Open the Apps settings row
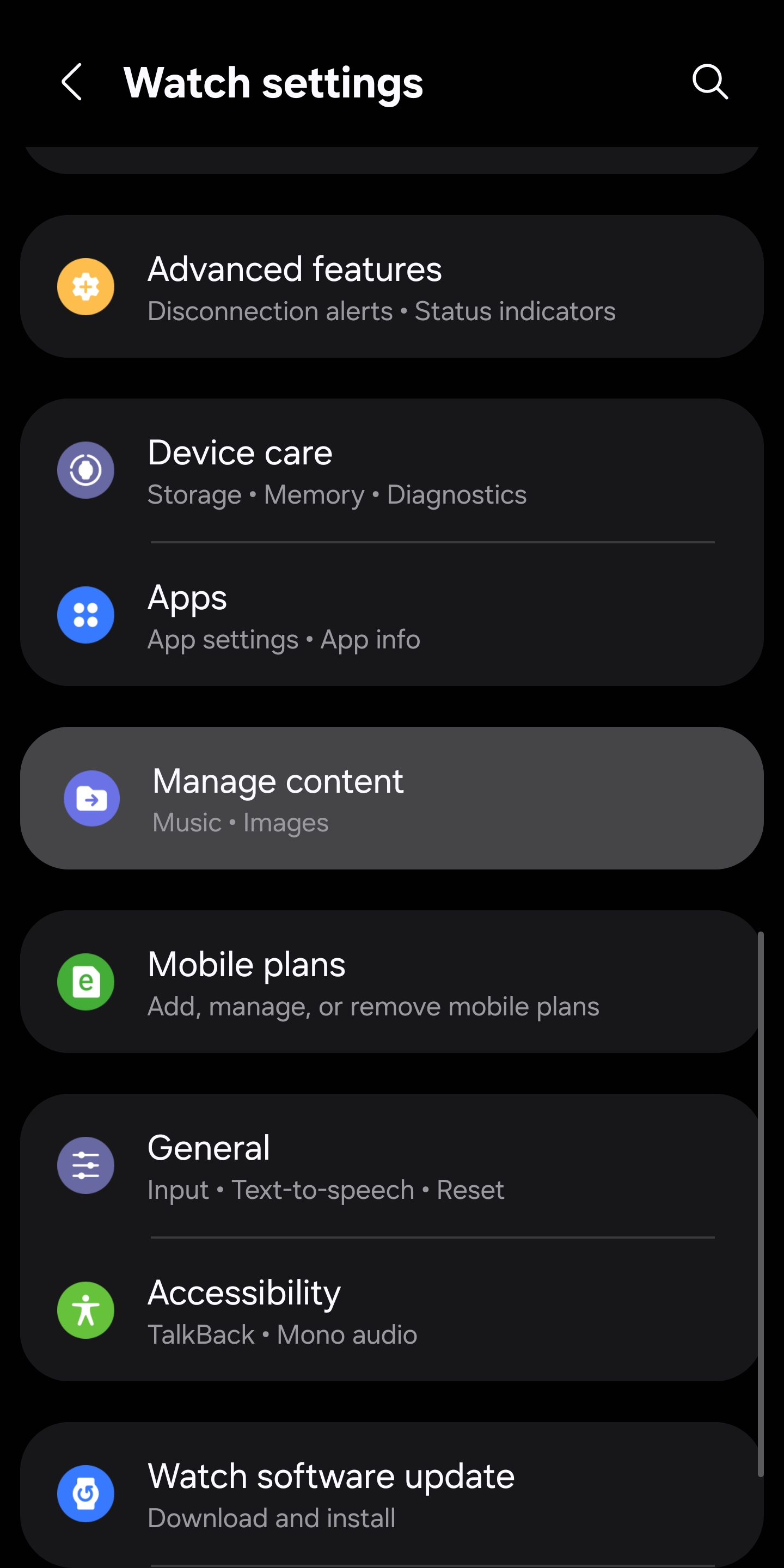The height and width of the screenshot is (1568, 784). (x=392, y=615)
